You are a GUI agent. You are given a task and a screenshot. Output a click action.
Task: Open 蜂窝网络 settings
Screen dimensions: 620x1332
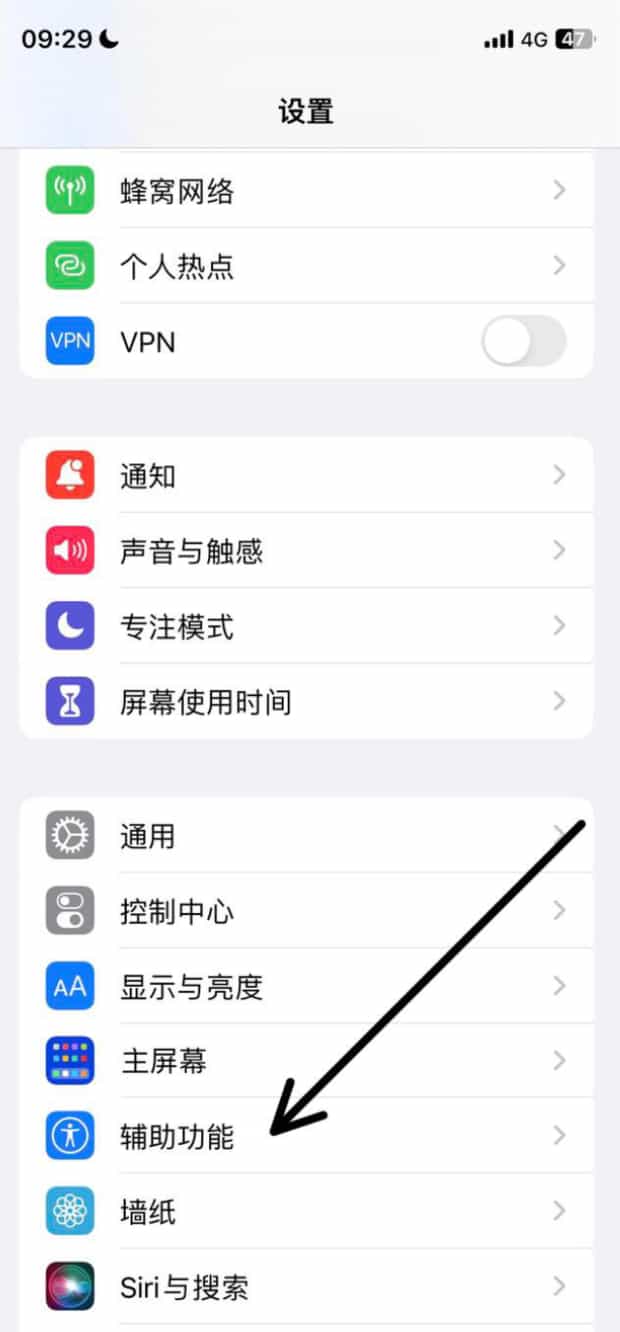pos(305,191)
